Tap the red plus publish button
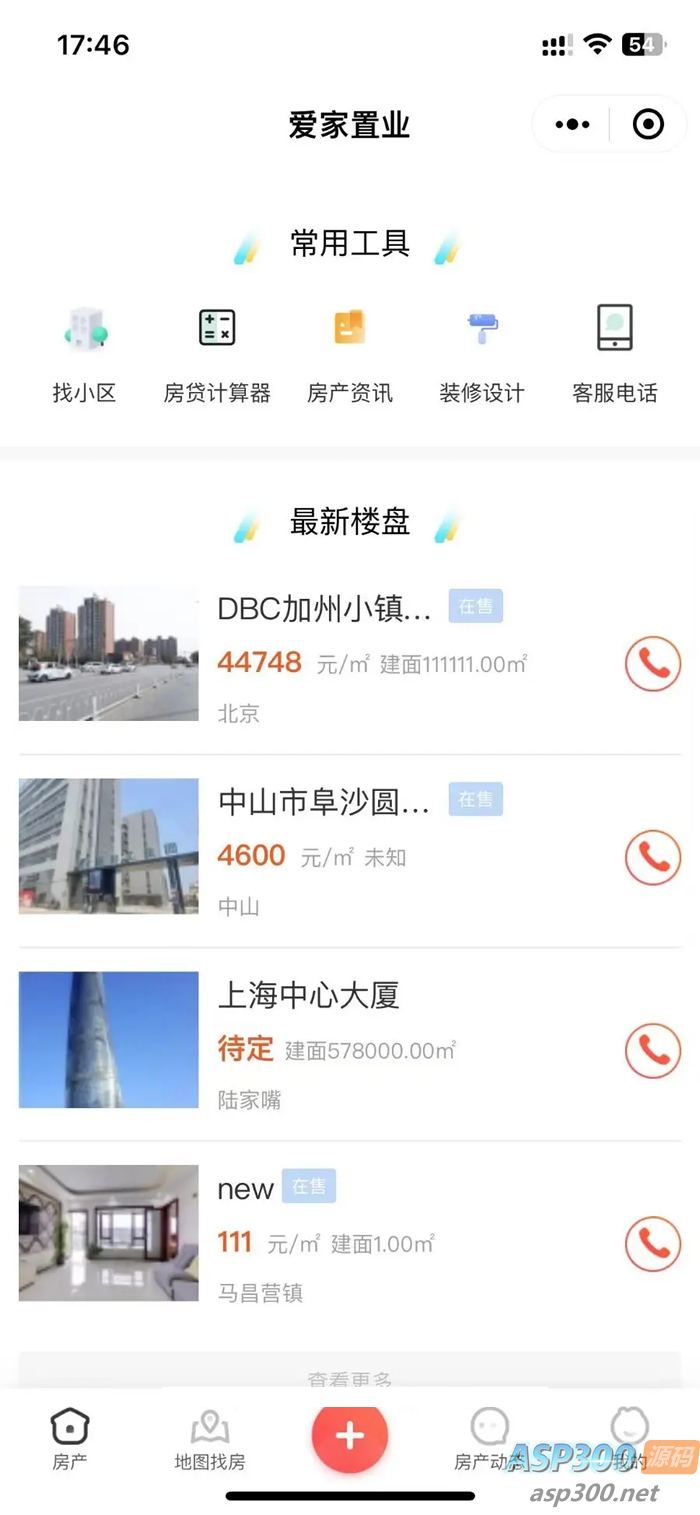700x1515 pixels. pos(350,1436)
